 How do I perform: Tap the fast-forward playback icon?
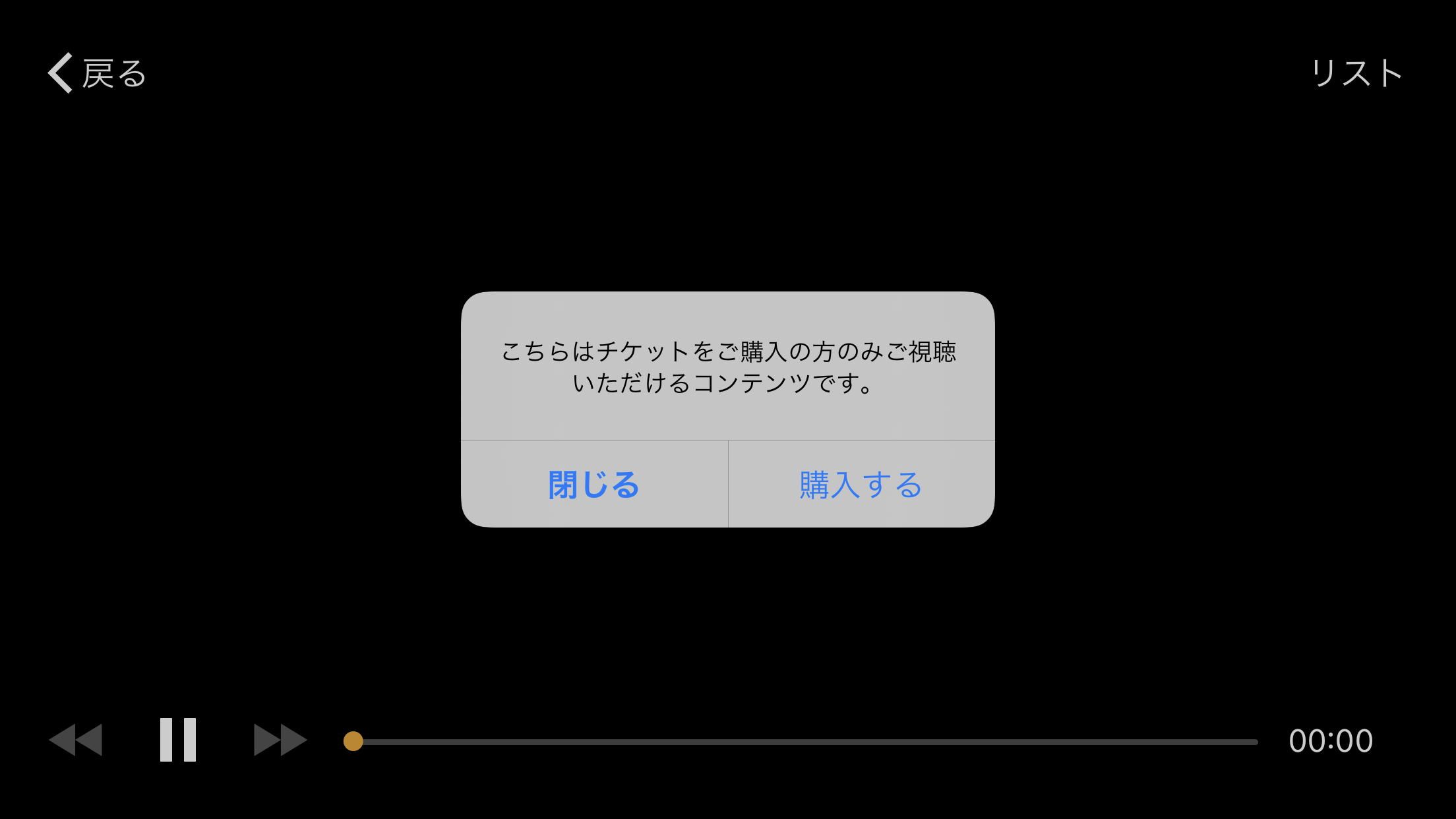(x=280, y=740)
